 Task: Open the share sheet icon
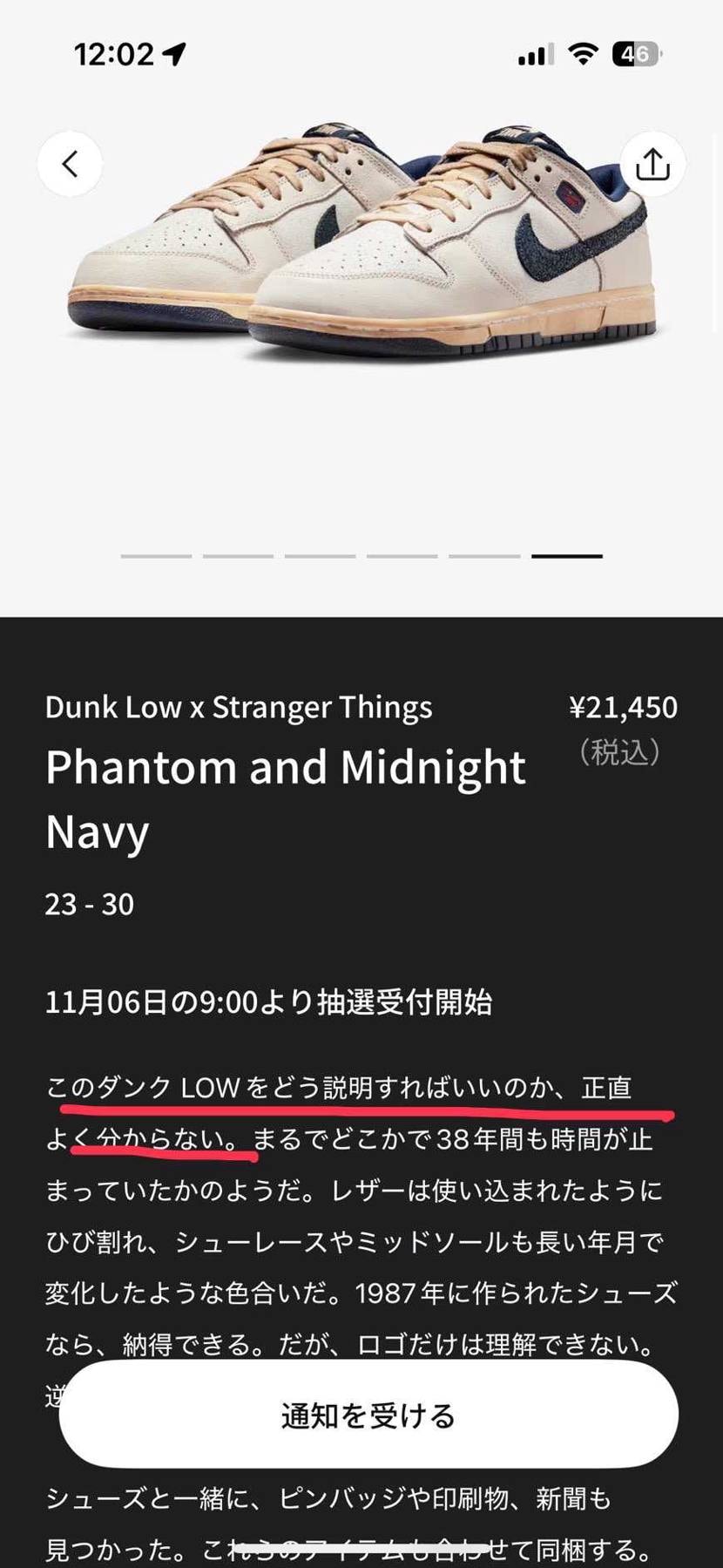click(652, 164)
